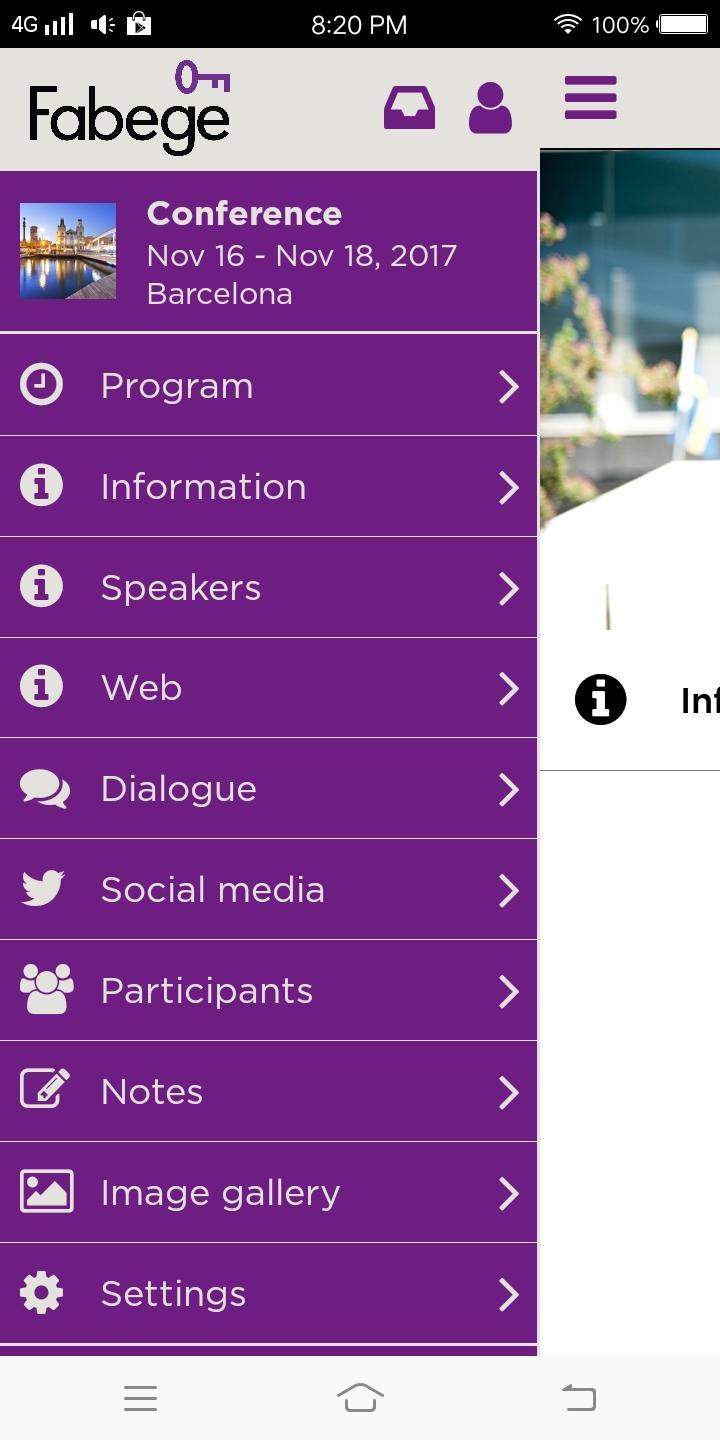Viewport: 720px width, 1440px height.
Task: Open Dialogue
Action: (268, 789)
